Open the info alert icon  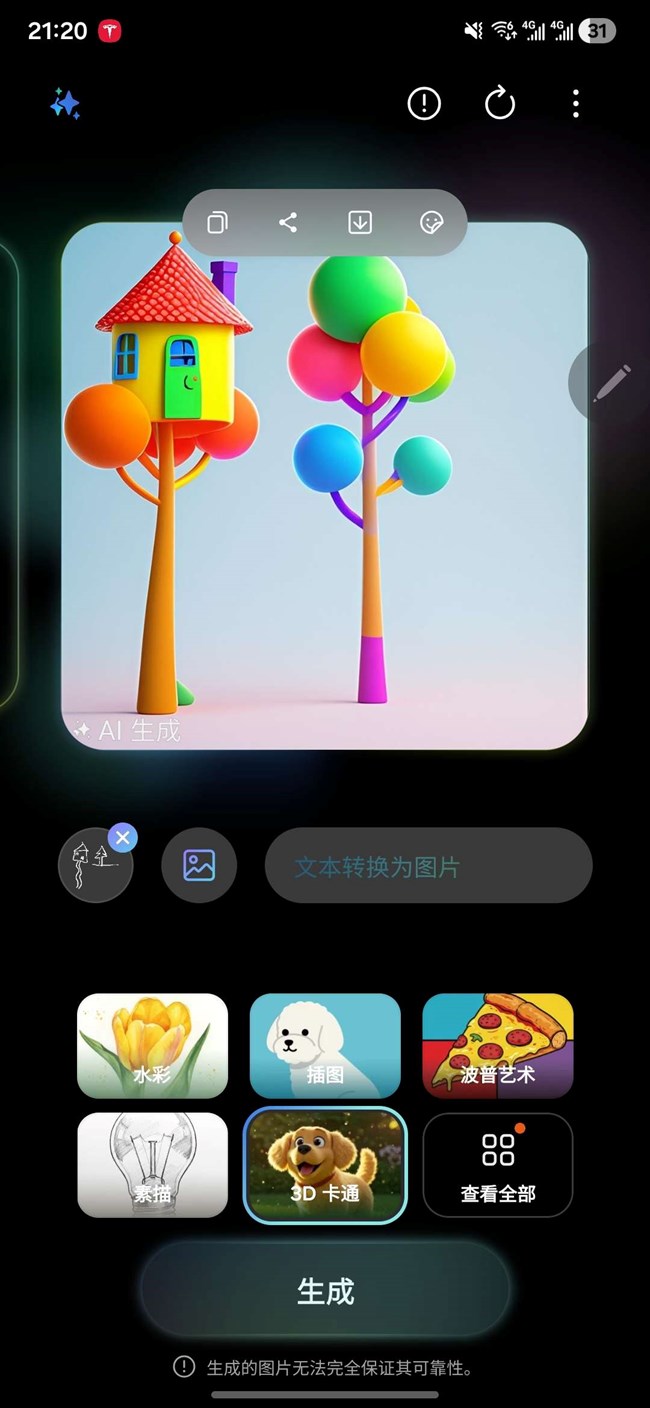424,103
